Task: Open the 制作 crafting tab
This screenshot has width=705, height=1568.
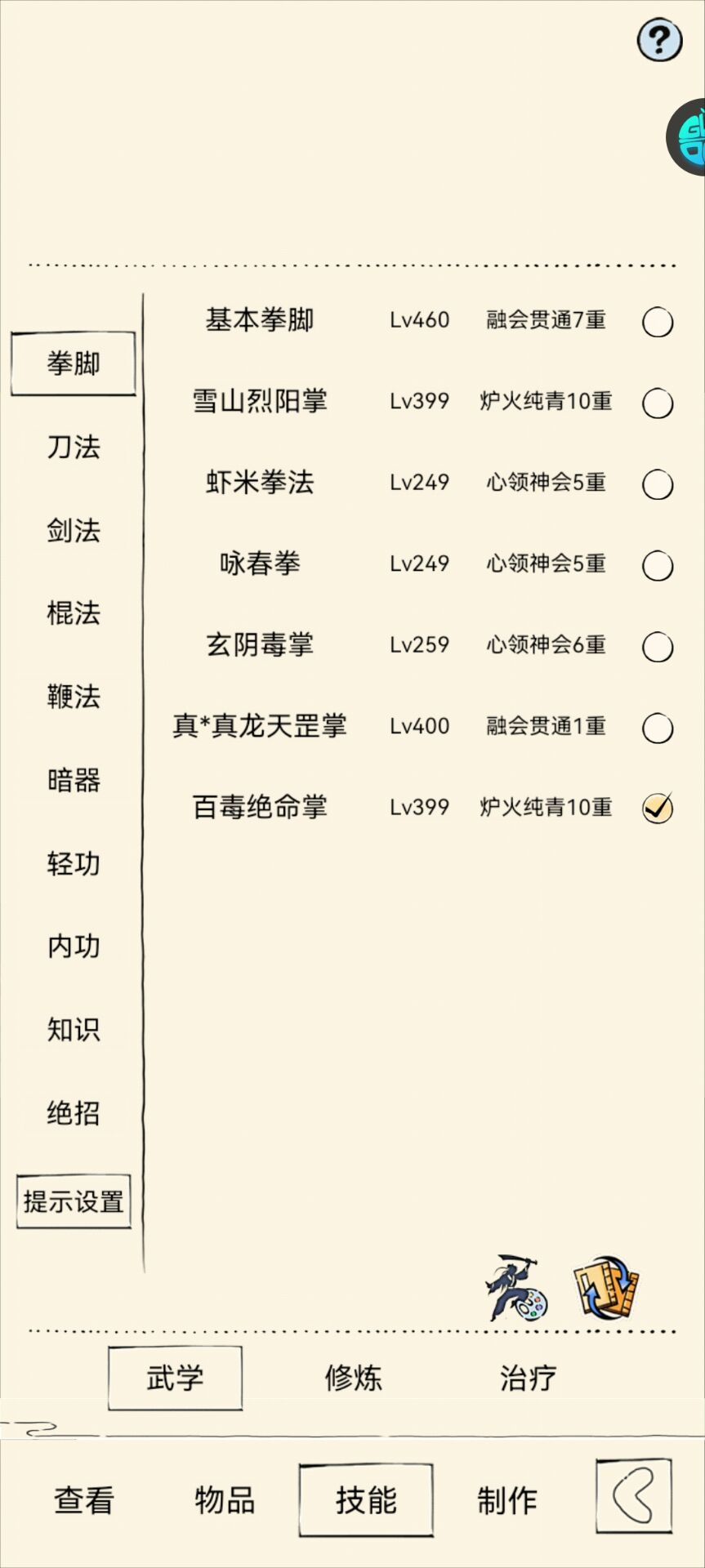Action: pyautogui.click(x=506, y=1499)
